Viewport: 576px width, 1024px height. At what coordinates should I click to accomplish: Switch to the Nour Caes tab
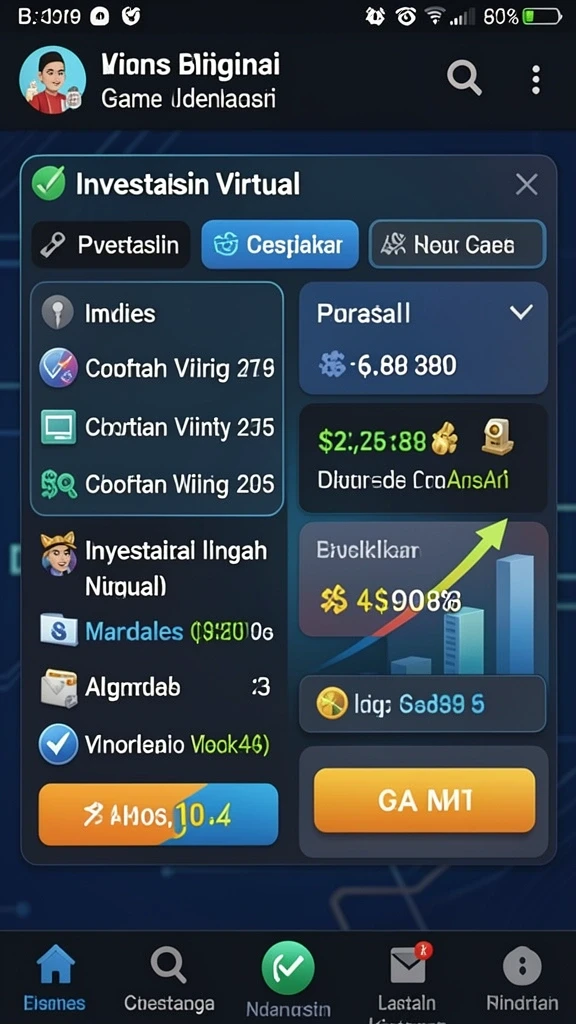[457, 245]
